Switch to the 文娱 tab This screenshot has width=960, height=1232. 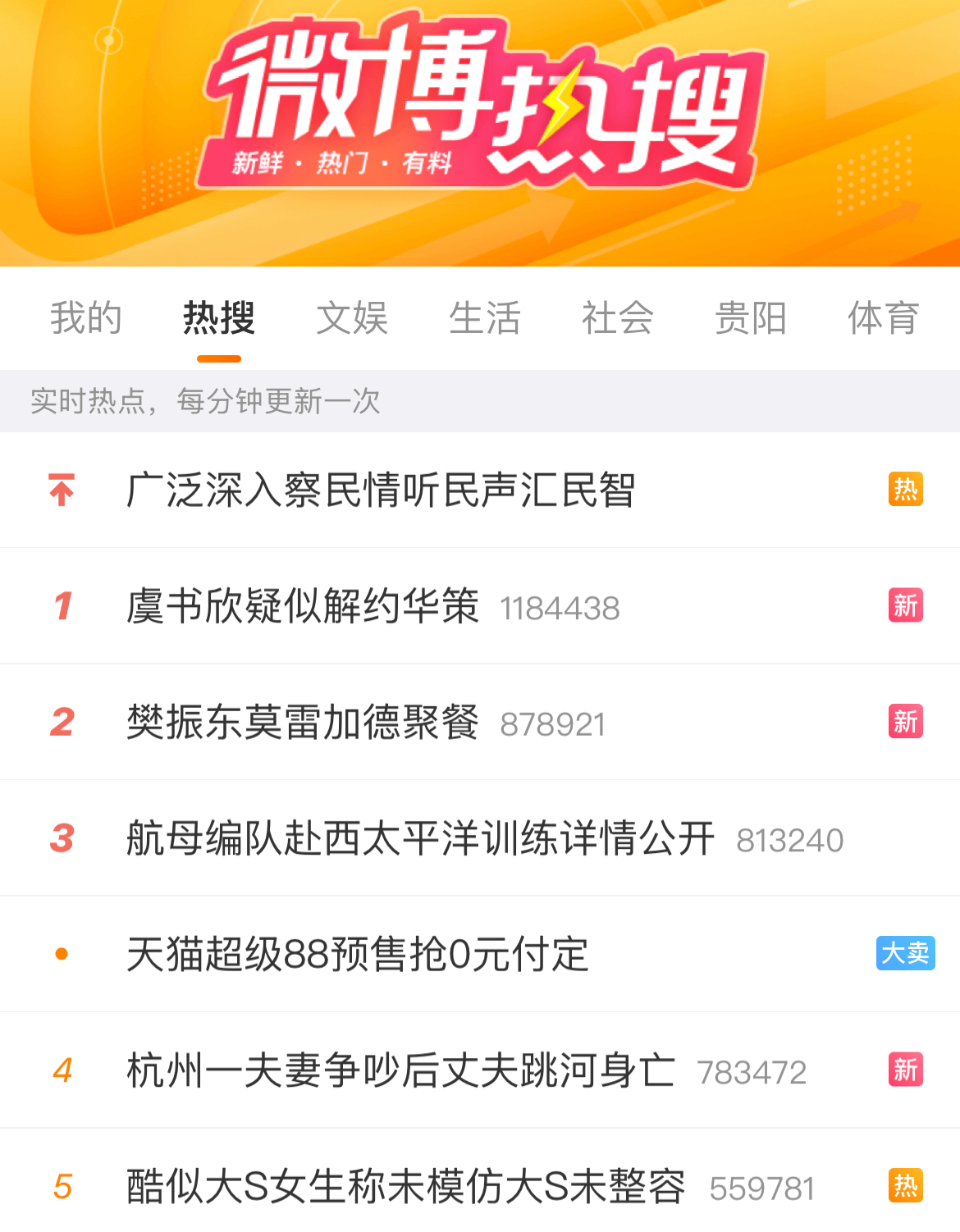click(352, 318)
